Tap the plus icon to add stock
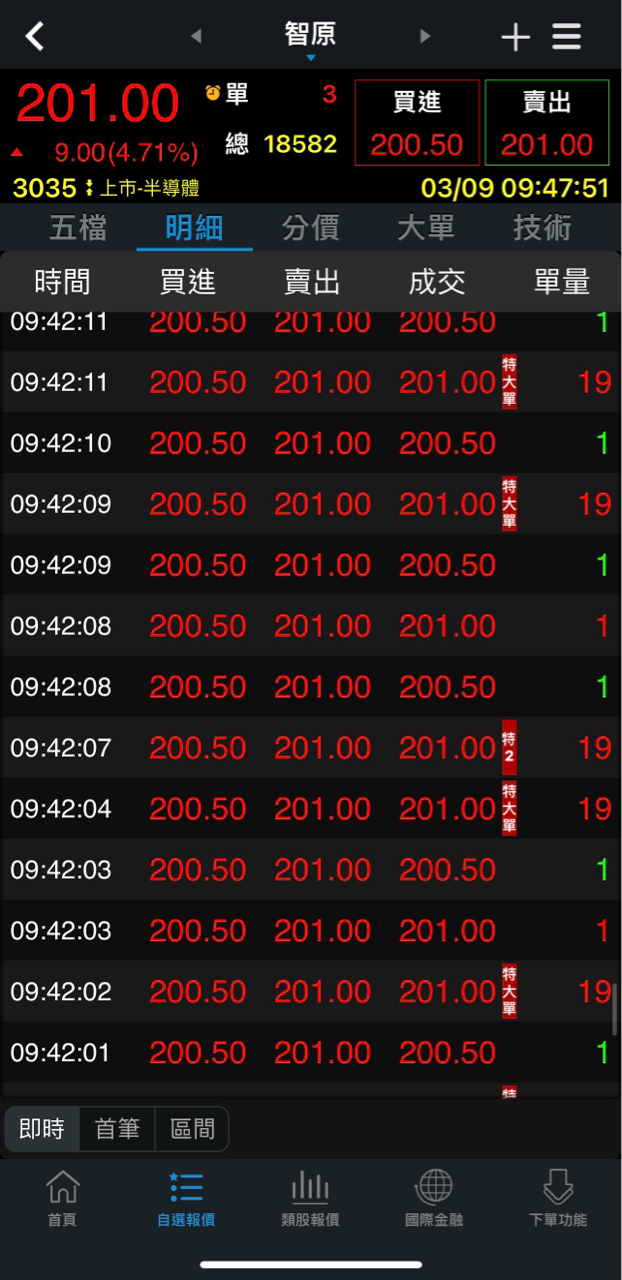The width and height of the screenshot is (622, 1280). (x=515, y=38)
